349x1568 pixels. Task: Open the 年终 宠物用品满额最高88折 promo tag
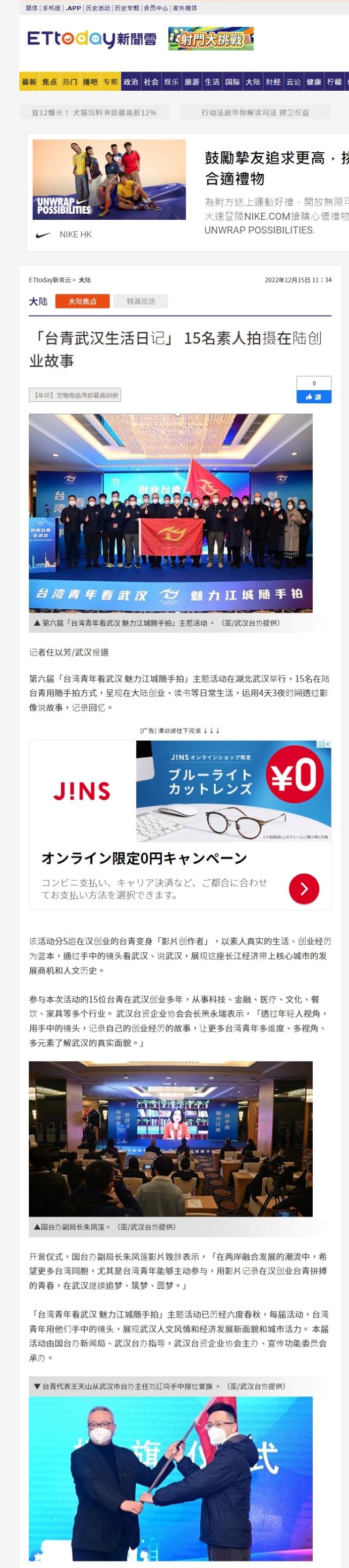pos(75,395)
